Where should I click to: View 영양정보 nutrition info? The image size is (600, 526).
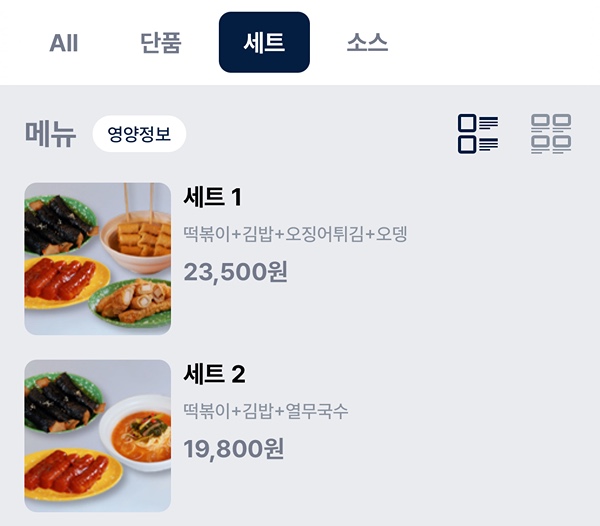click(x=139, y=133)
